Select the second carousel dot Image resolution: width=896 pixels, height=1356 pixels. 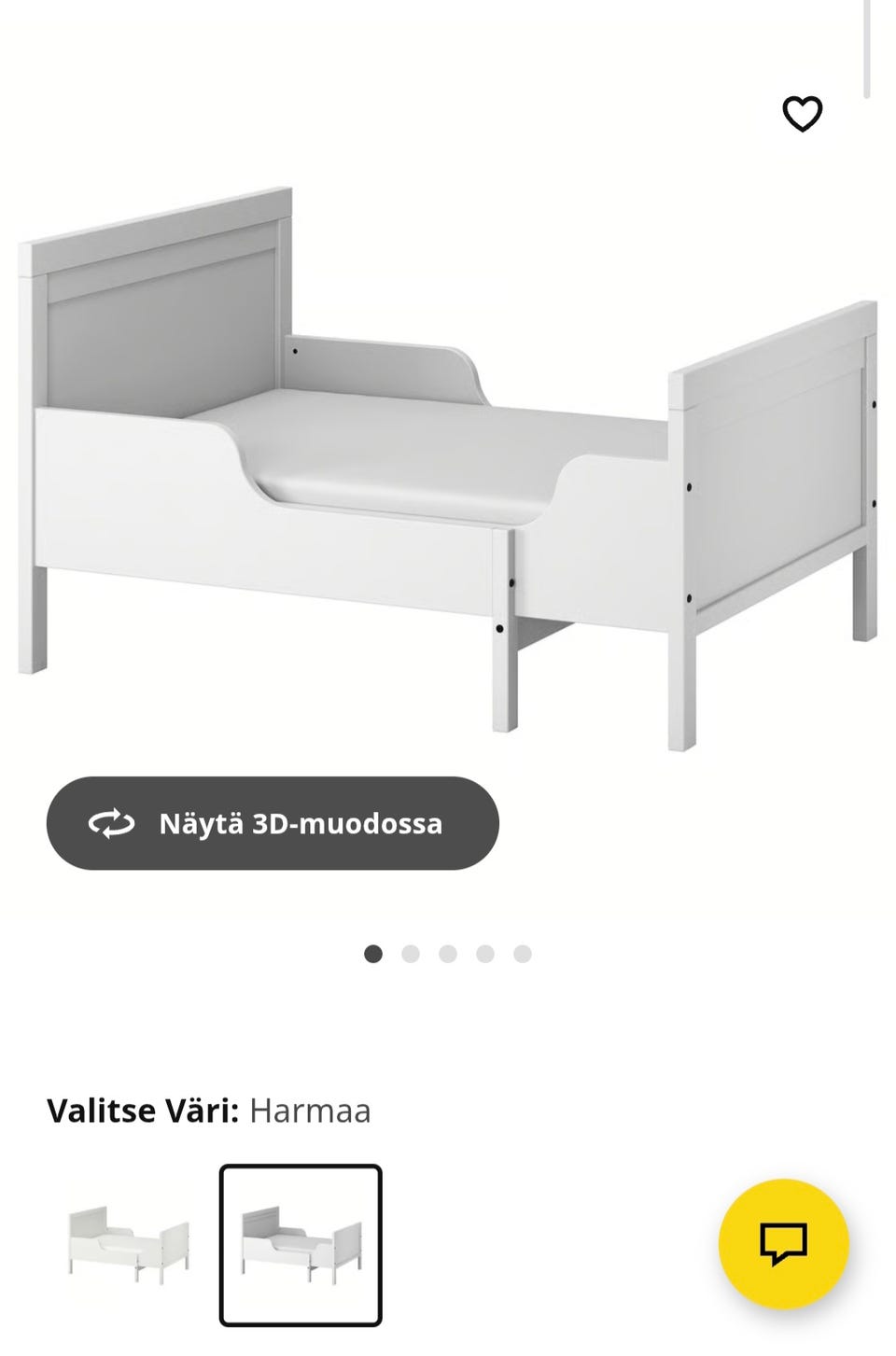point(410,953)
